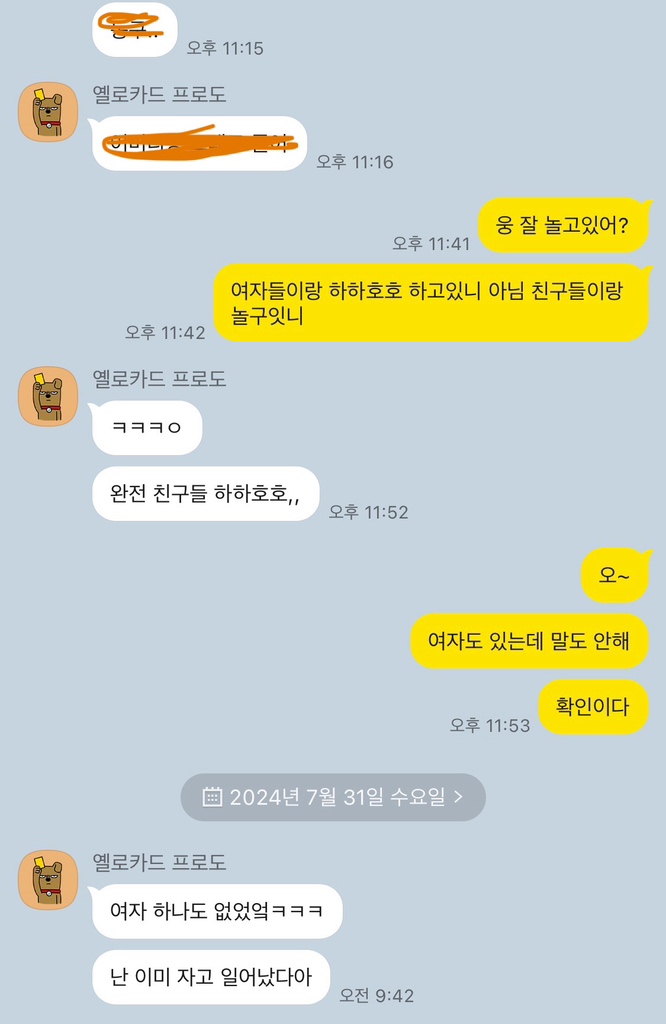The height and width of the screenshot is (1024, 666).
Task: Tap 옐로카드 프로도's avatar next to 여자 하나도 없었엌ㅋㅋㅋ
Action: (x=48, y=880)
